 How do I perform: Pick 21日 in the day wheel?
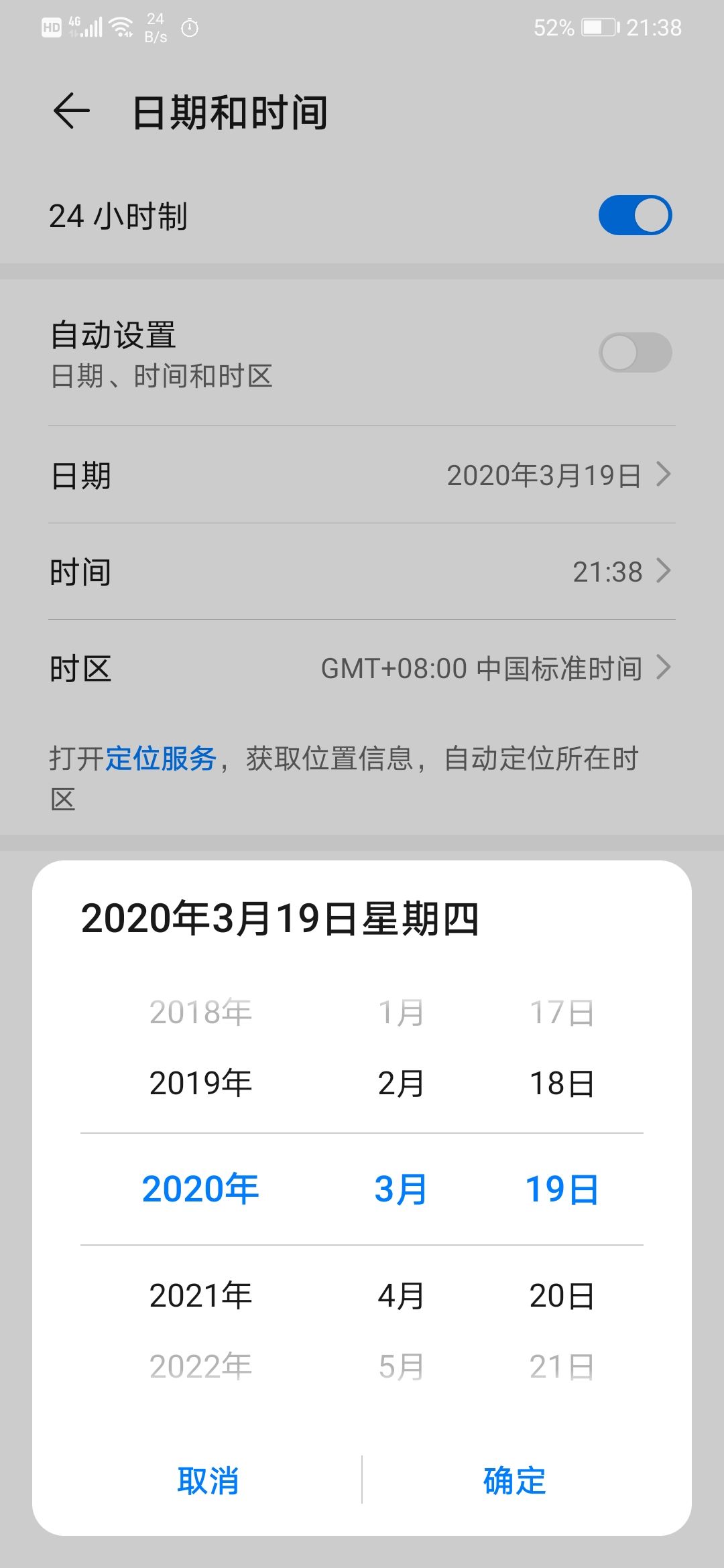click(x=562, y=1366)
